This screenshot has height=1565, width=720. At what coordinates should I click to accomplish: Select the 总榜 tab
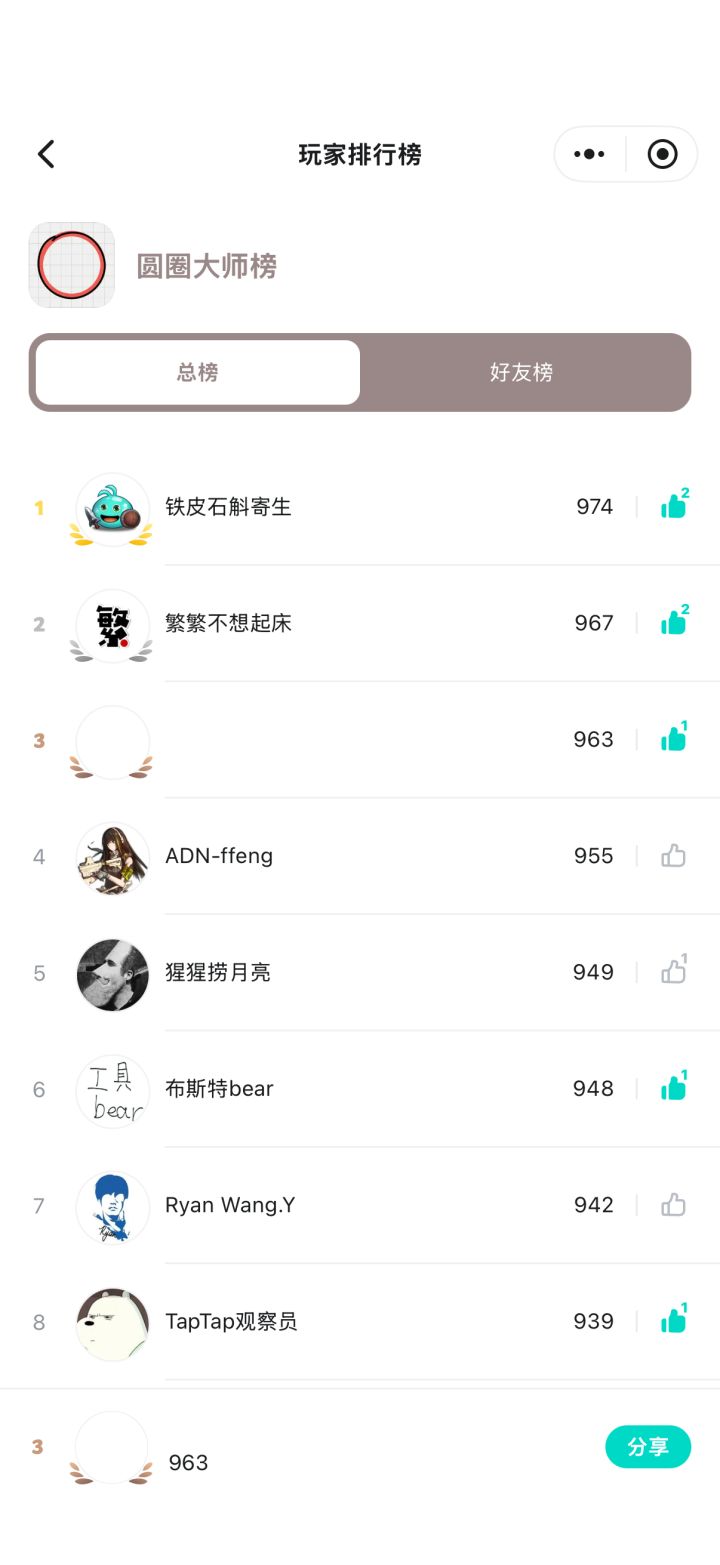tap(196, 371)
